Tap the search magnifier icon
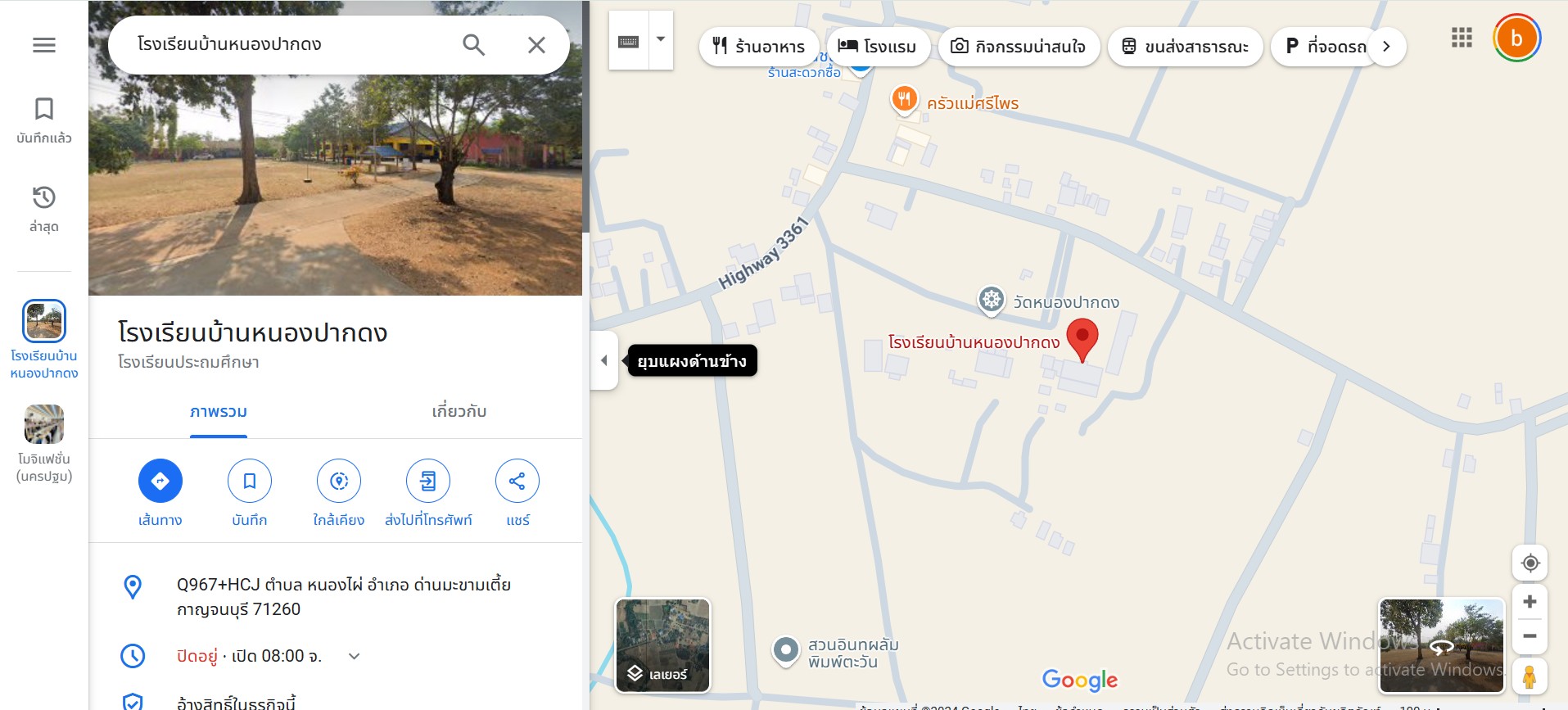1568x710 pixels. [x=473, y=45]
